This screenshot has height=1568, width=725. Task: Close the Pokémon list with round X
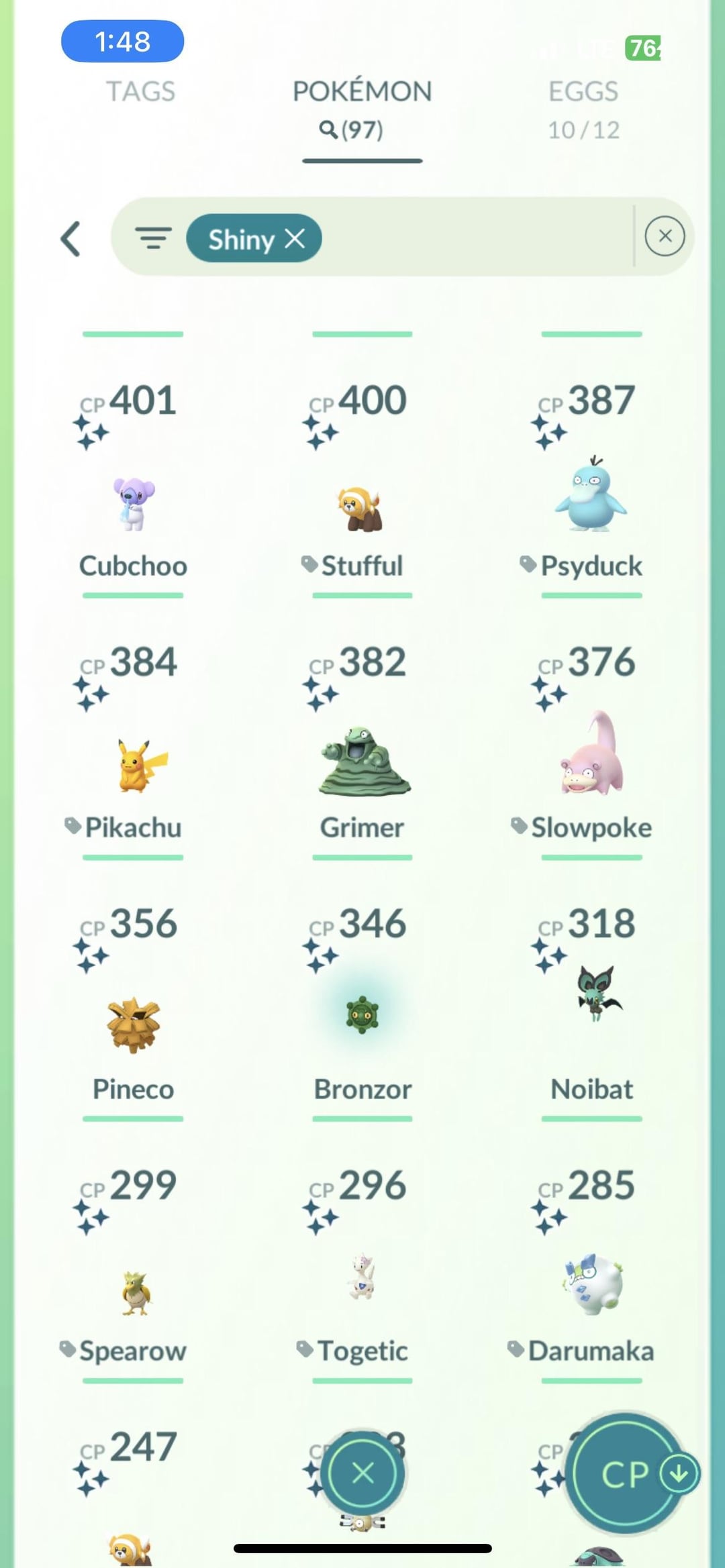(362, 1473)
